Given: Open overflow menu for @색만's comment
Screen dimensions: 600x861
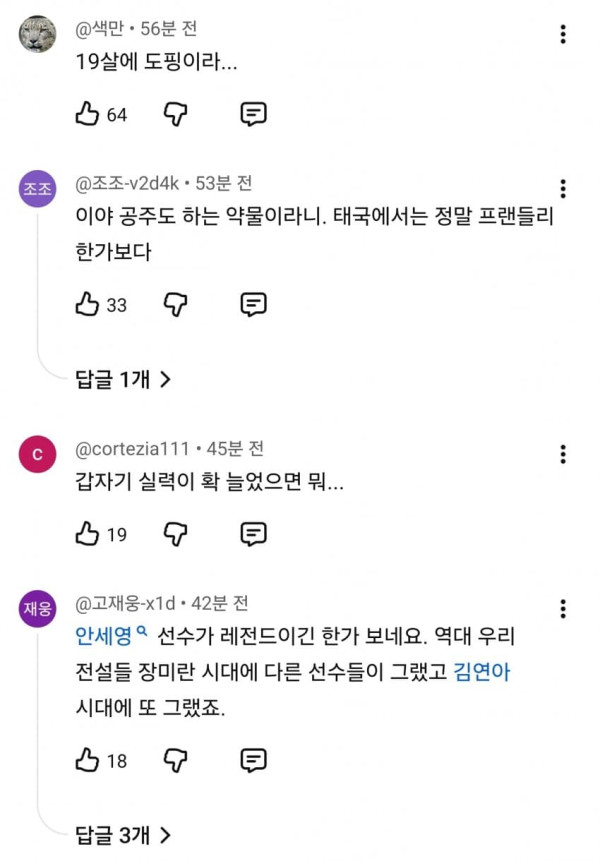Looking at the screenshot, I should 563,34.
